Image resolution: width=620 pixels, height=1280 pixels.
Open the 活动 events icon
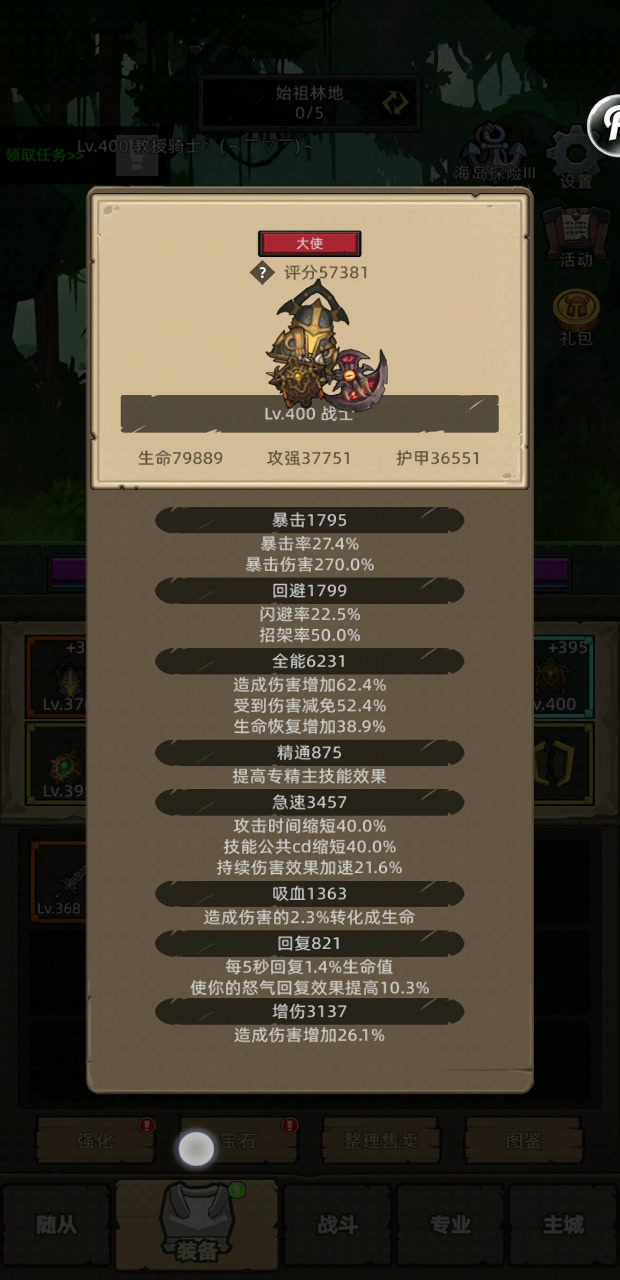click(576, 238)
